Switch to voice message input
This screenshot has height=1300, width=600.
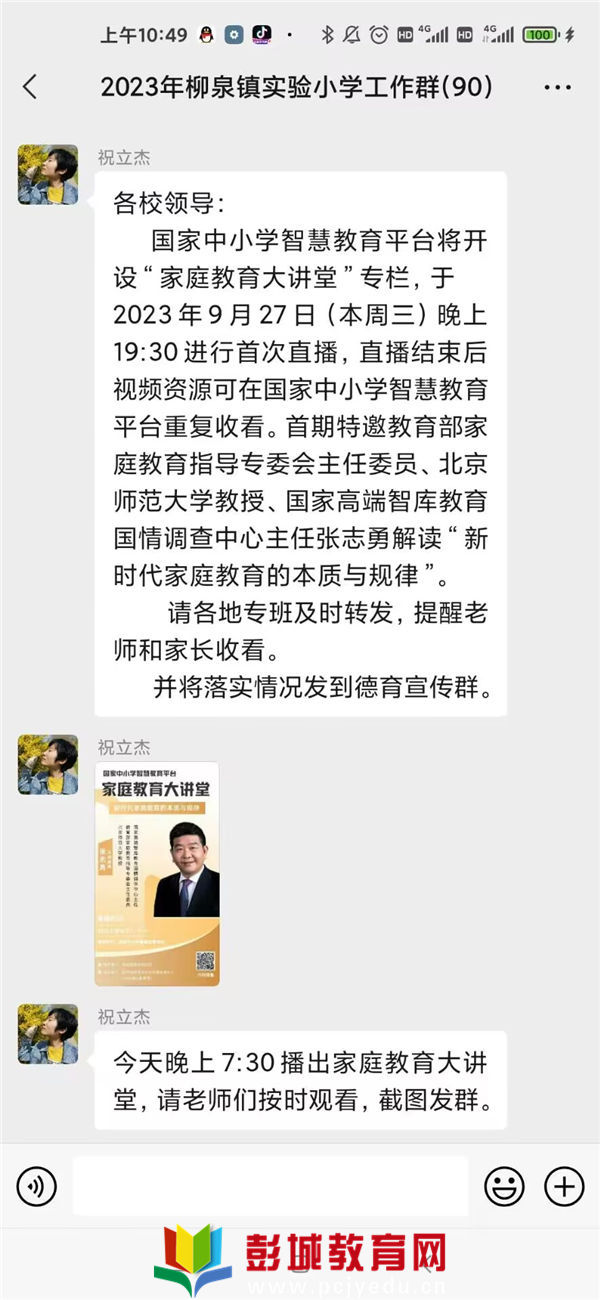coord(36,1187)
